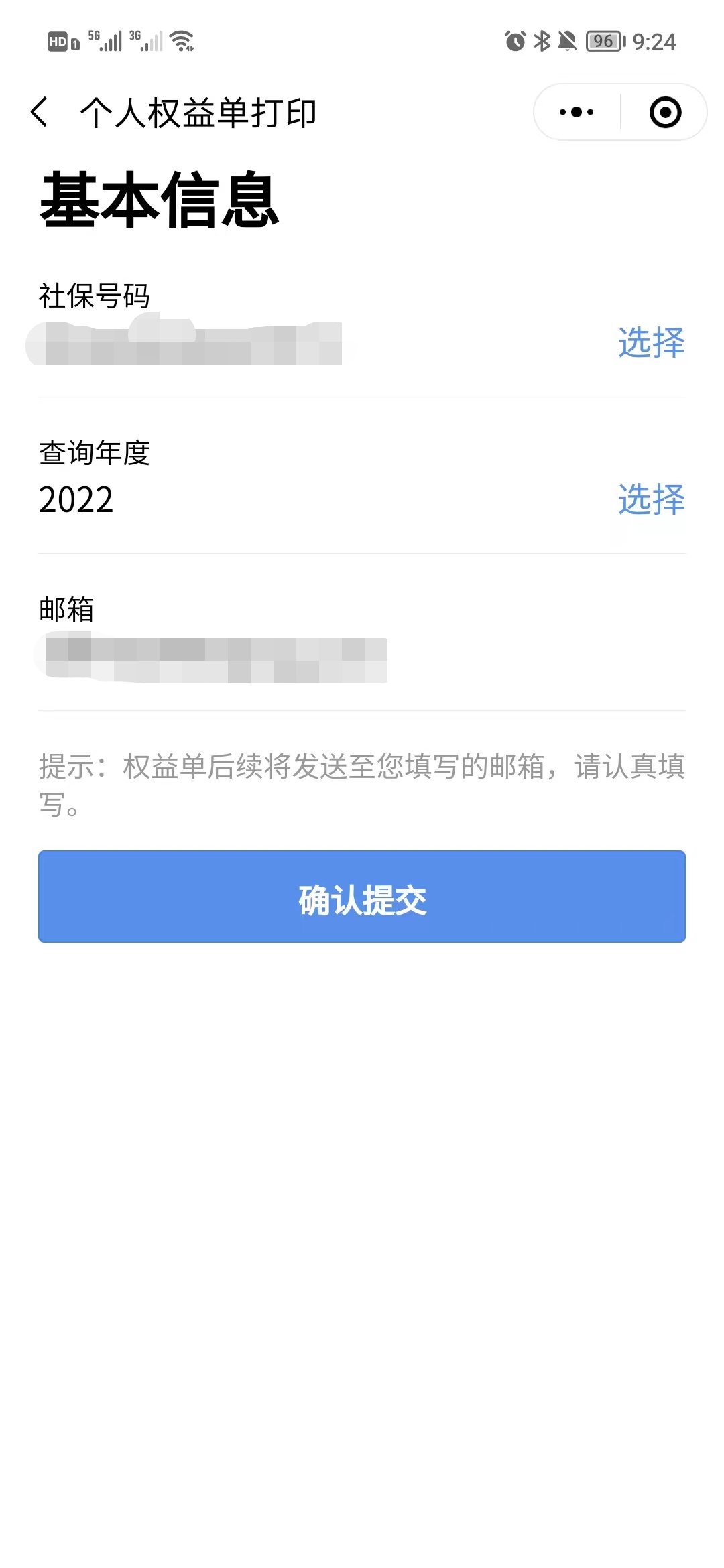Go back from 个人权益单打印 page
724x1568 pixels.
tap(40, 112)
